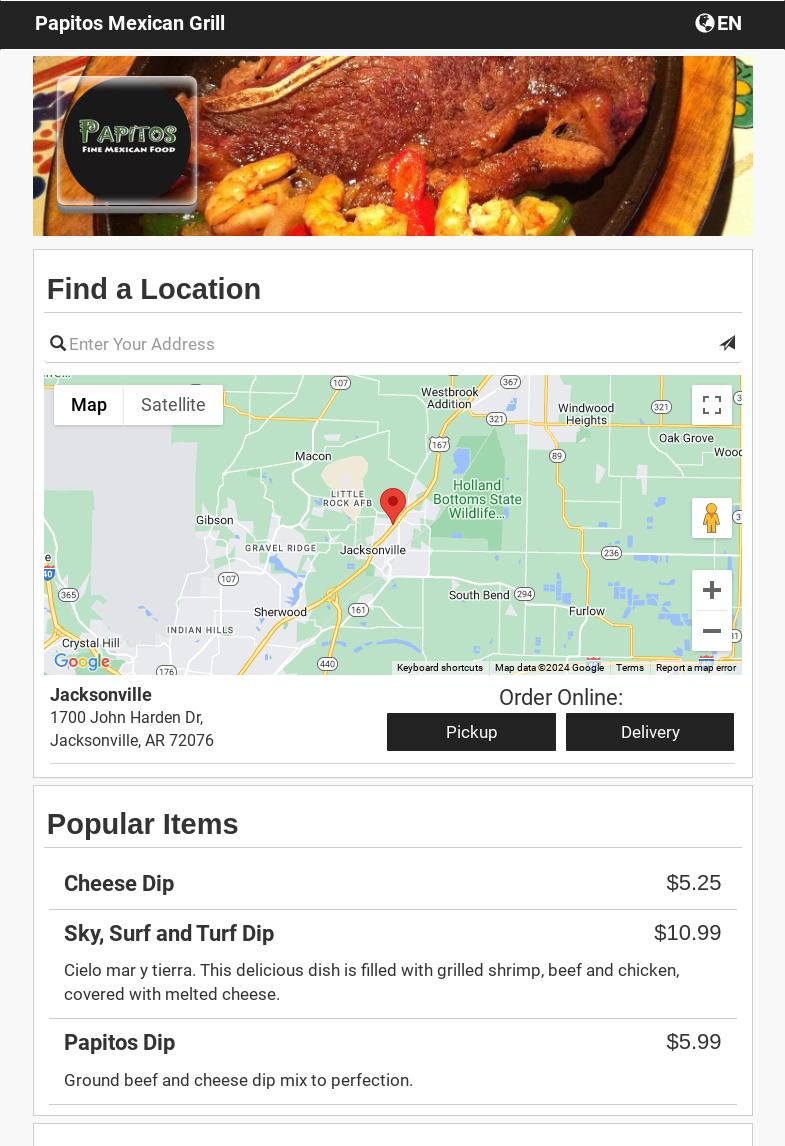785x1146 pixels.
Task: Zoom in on the map
Action: (x=711, y=590)
